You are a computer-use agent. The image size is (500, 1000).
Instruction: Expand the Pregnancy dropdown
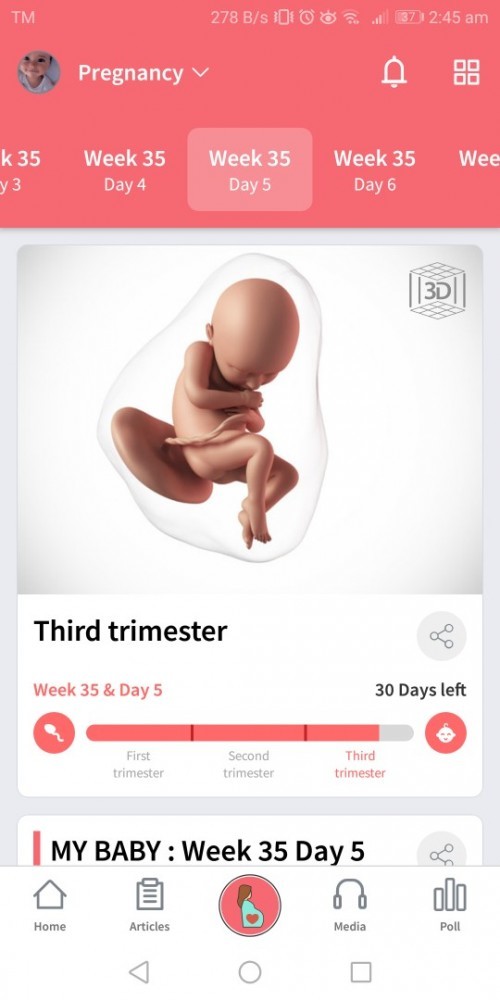[x=143, y=73]
